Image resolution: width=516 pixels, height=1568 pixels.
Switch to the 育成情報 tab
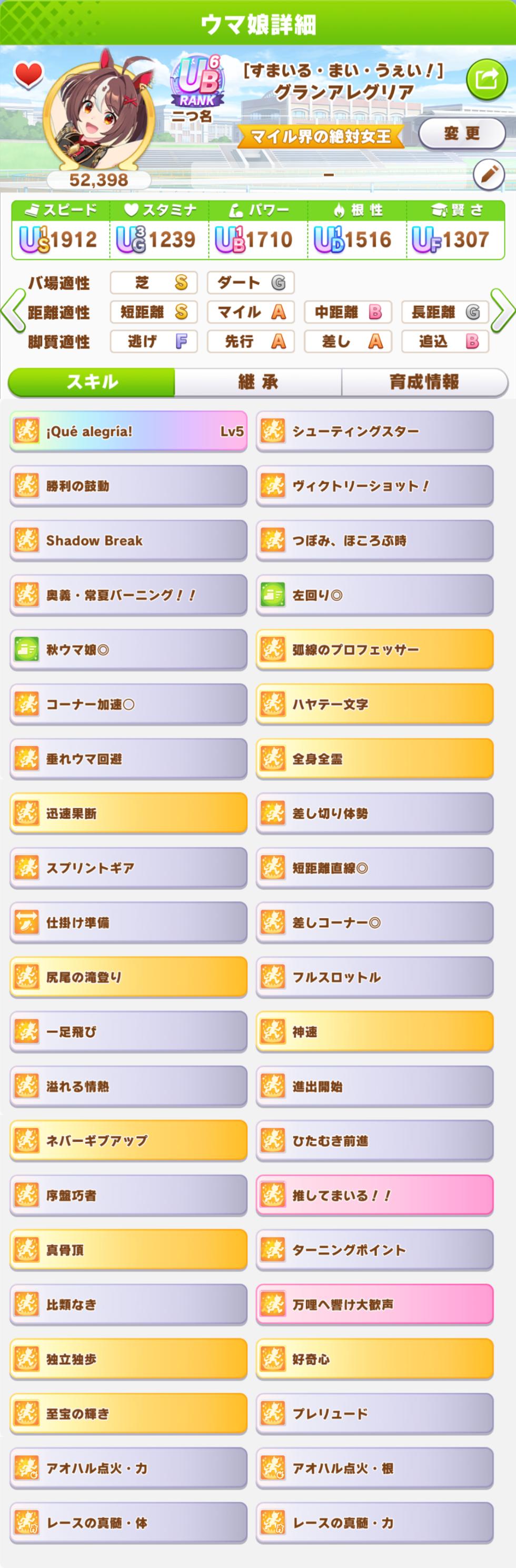click(x=424, y=382)
